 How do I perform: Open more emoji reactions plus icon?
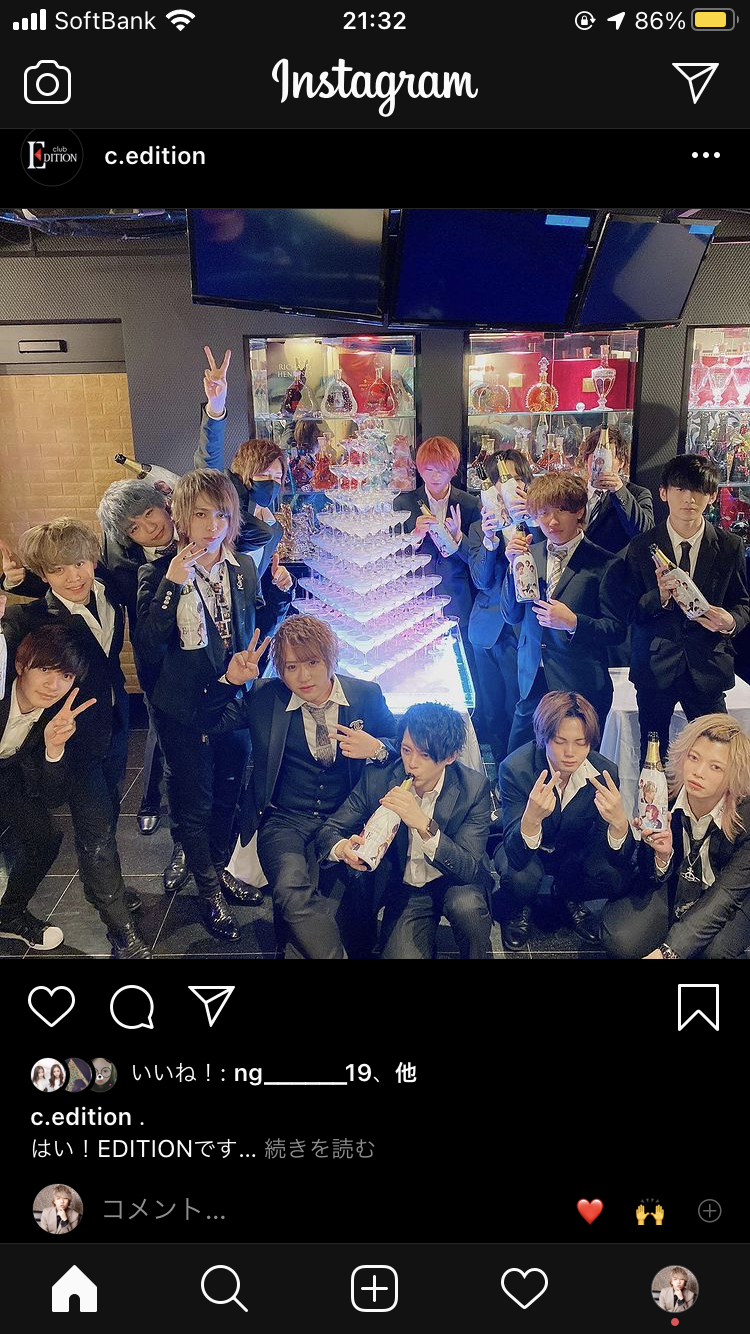[709, 1211]
